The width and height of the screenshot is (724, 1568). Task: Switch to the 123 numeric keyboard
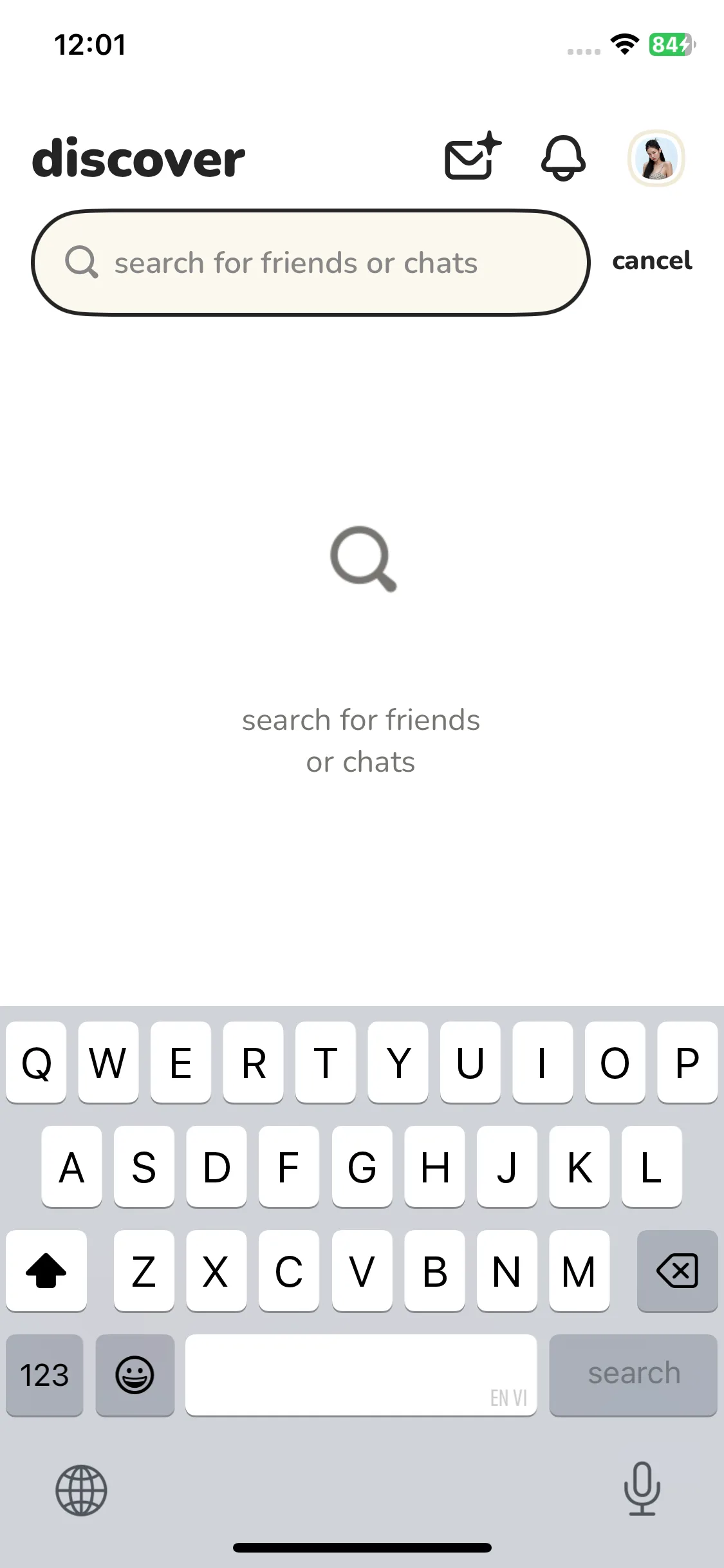click(x=44, y=1374)
